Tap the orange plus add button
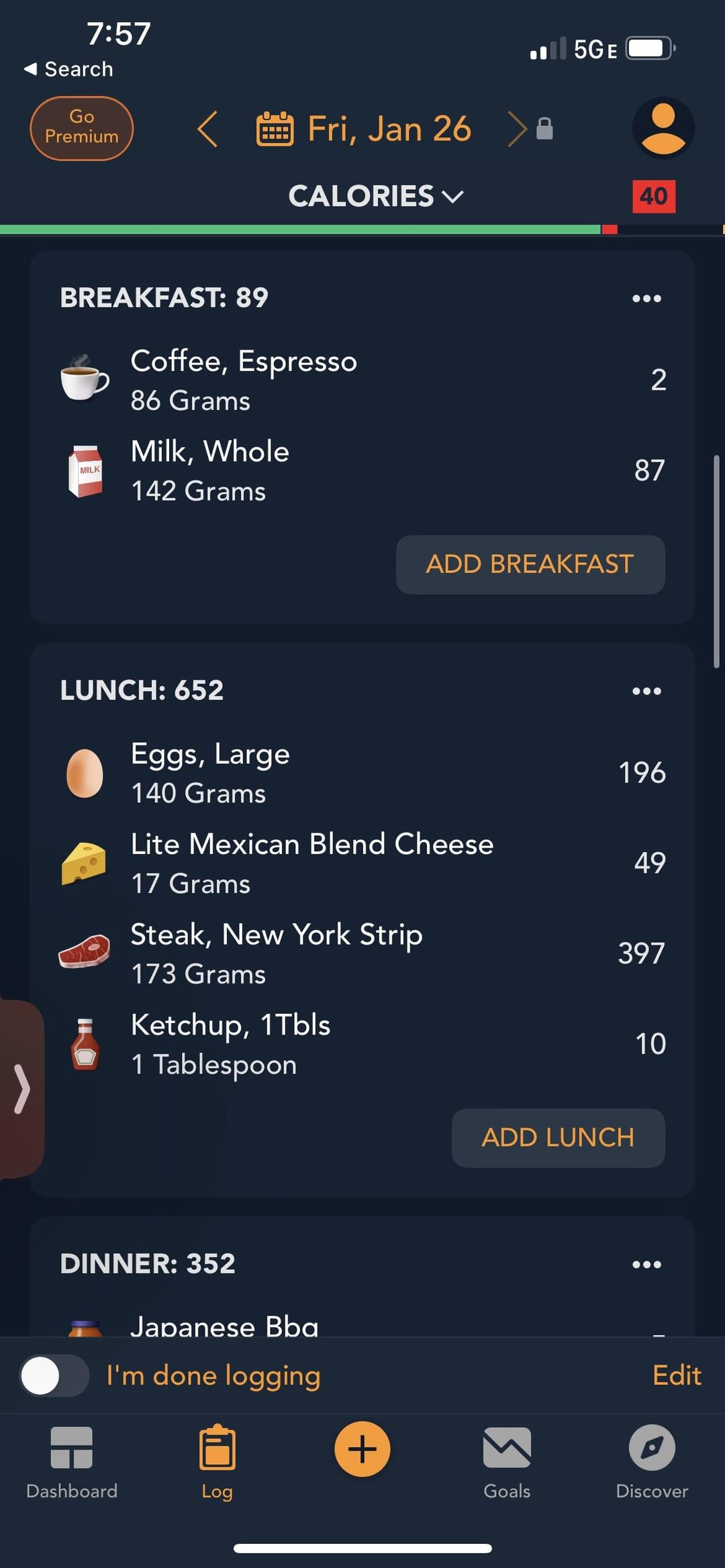This screenshot has width=725, height=1568. click(x=362, y=1449)
